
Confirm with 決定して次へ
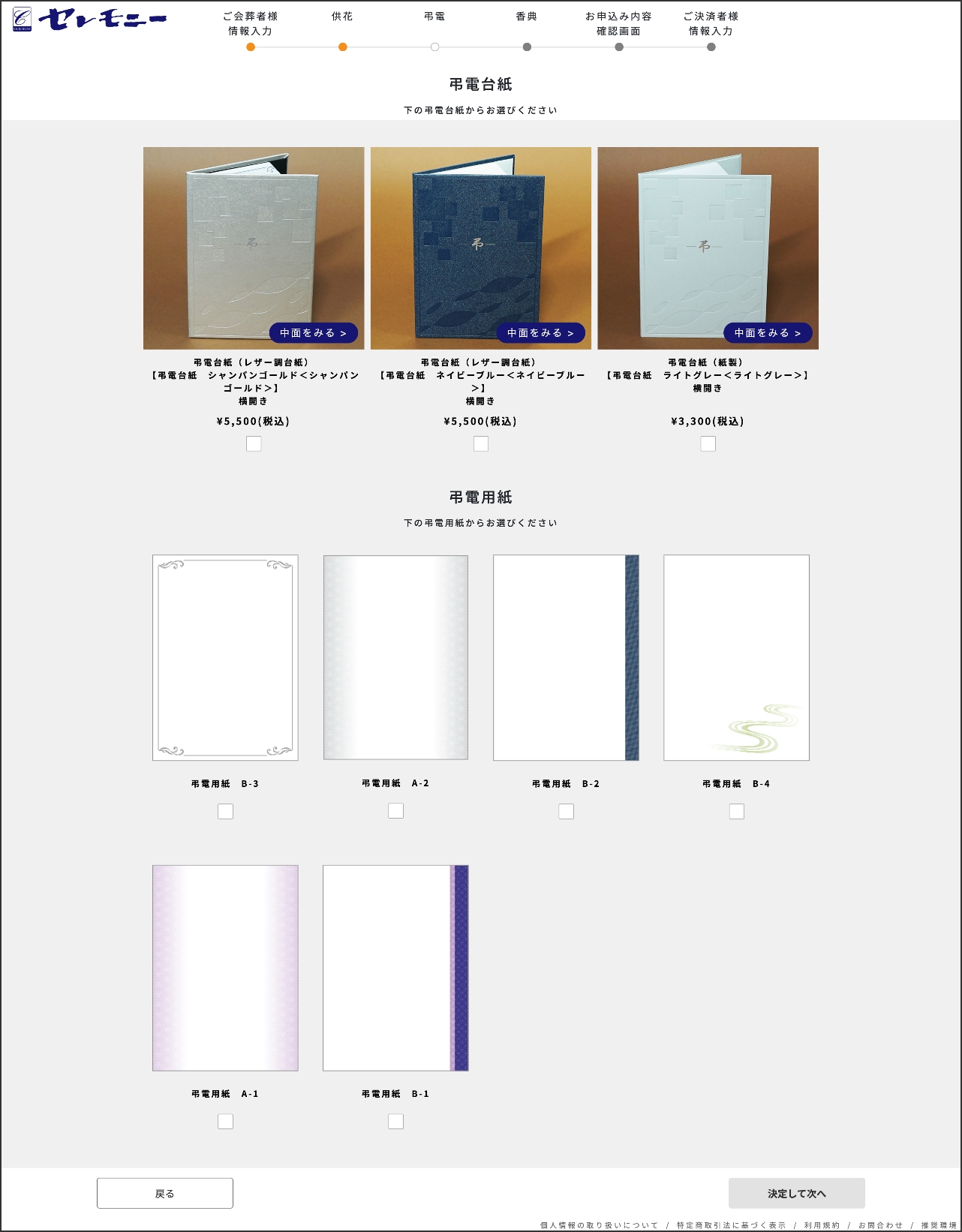pyautogui.click(x=796, y=1193)
